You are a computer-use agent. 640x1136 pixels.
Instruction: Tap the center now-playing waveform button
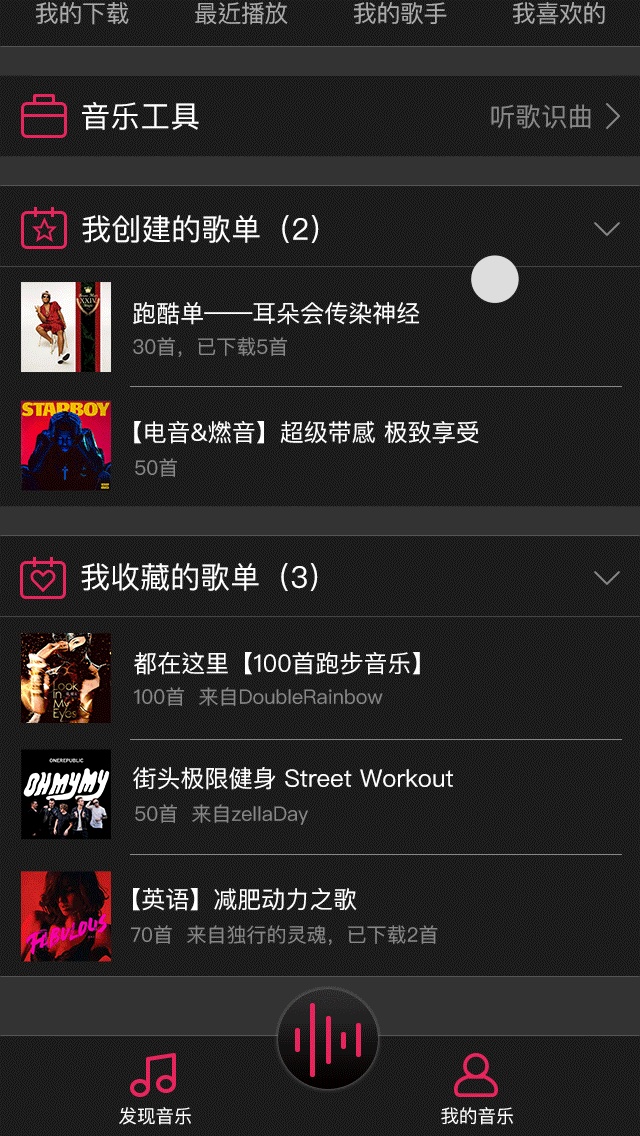pos(327,1040)
